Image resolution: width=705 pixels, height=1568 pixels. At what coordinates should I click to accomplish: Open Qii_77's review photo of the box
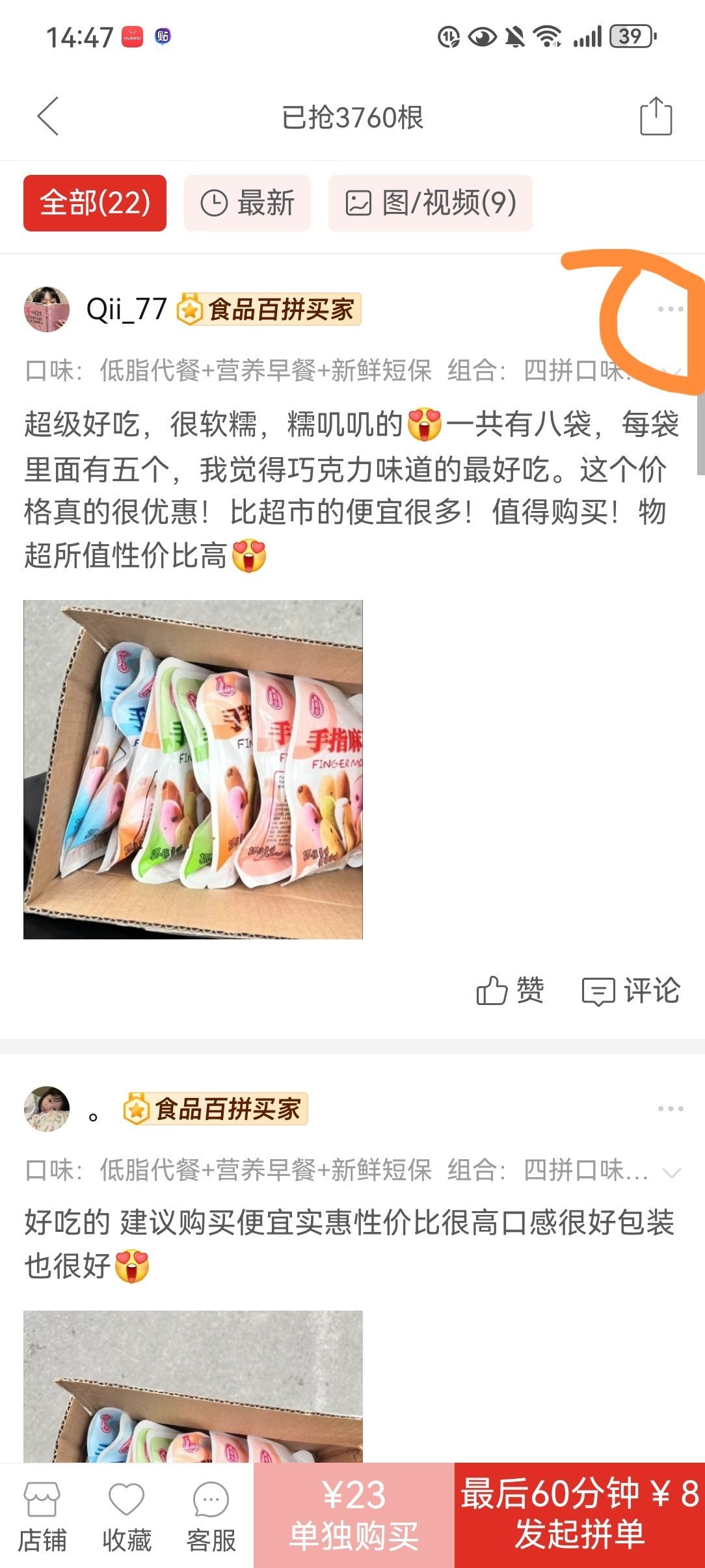coord(193,769)
